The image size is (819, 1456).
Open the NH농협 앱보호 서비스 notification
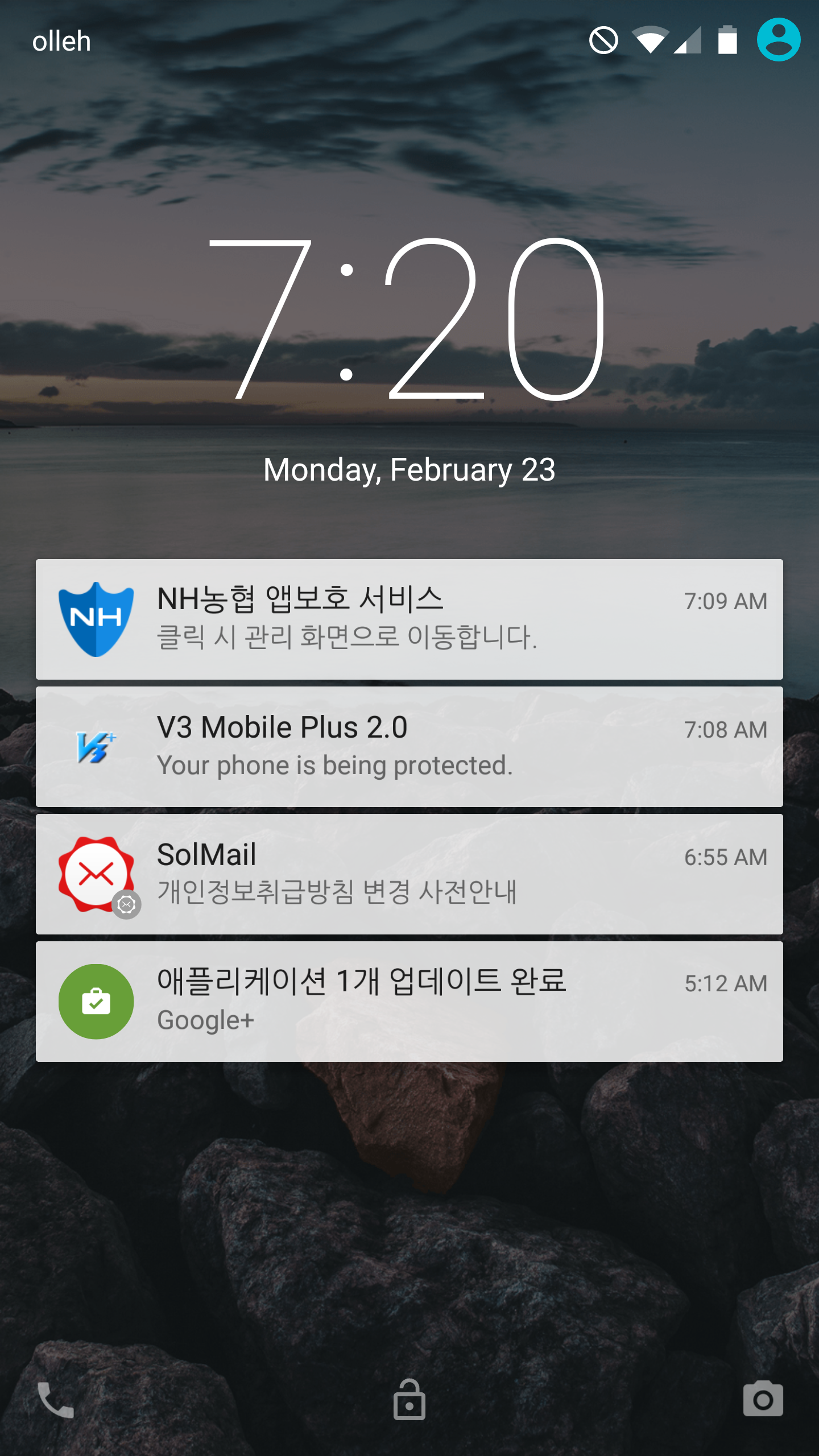coord(409,619)
